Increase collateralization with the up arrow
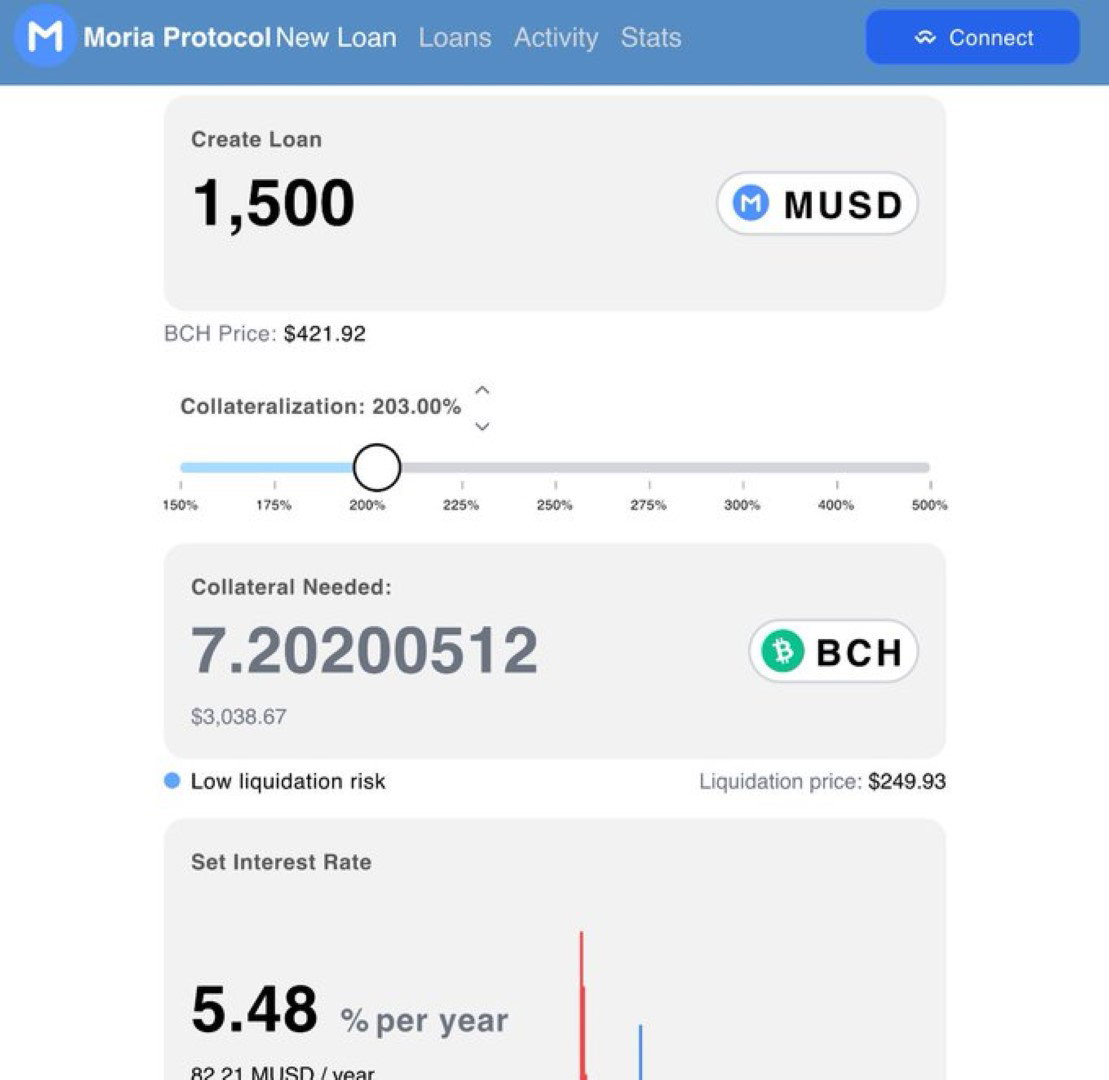This screenshot has width=1109, height=1080. tap(482, 390)
